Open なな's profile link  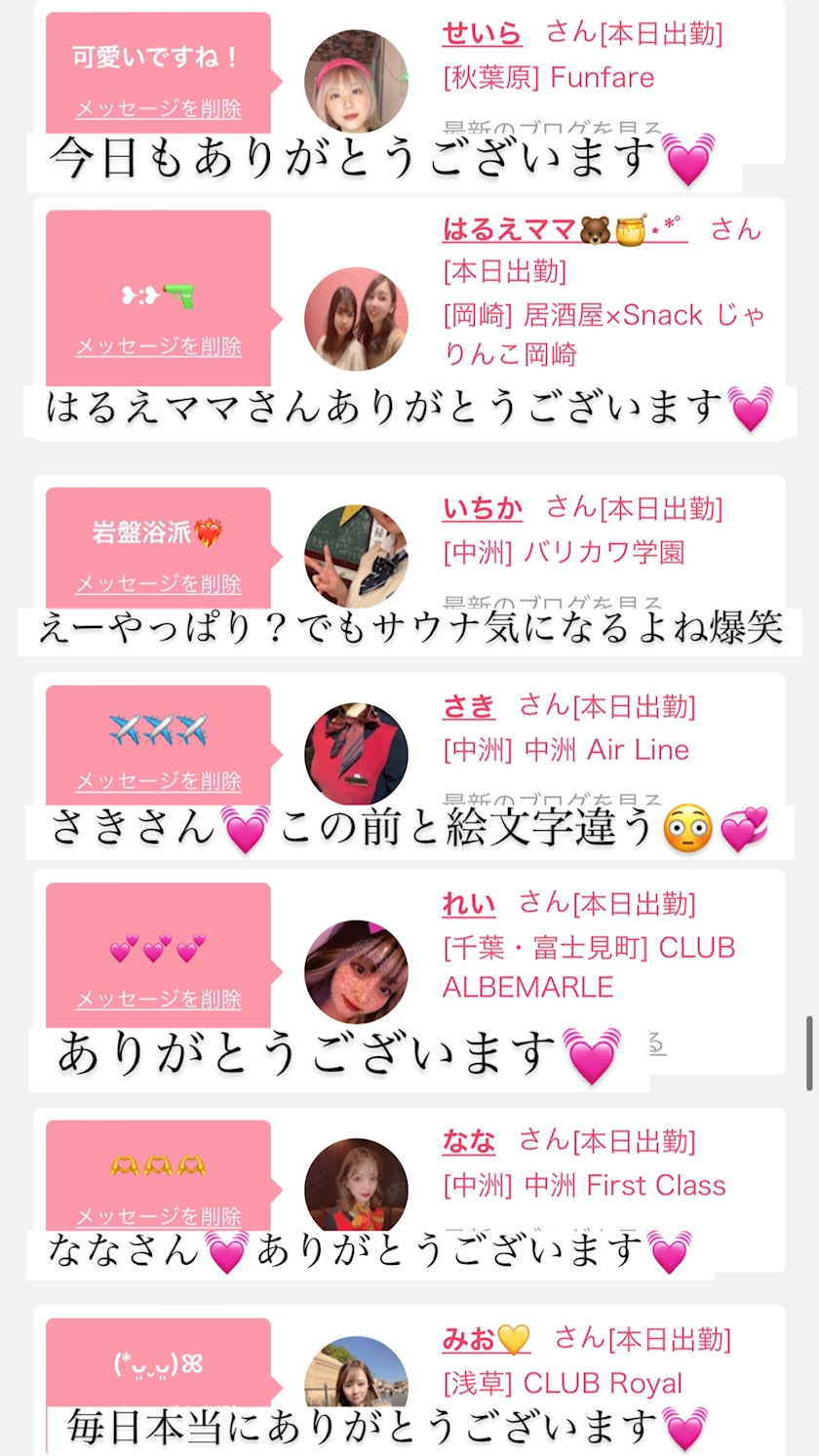[x=469, y=1141]
